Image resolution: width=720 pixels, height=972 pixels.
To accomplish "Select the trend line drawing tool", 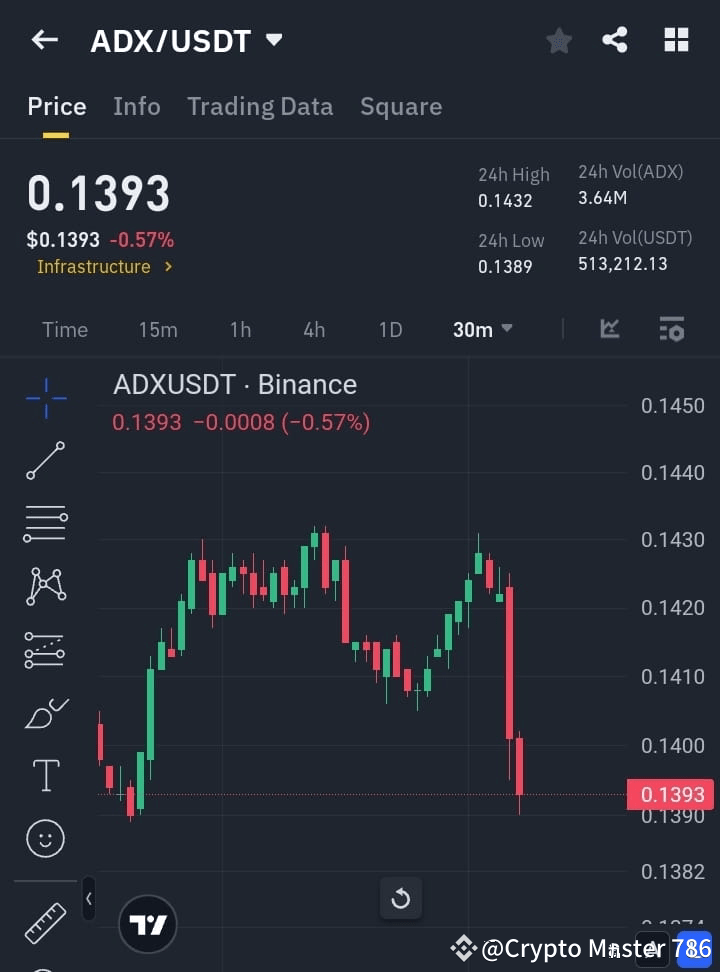I will (x=45, y=461).
